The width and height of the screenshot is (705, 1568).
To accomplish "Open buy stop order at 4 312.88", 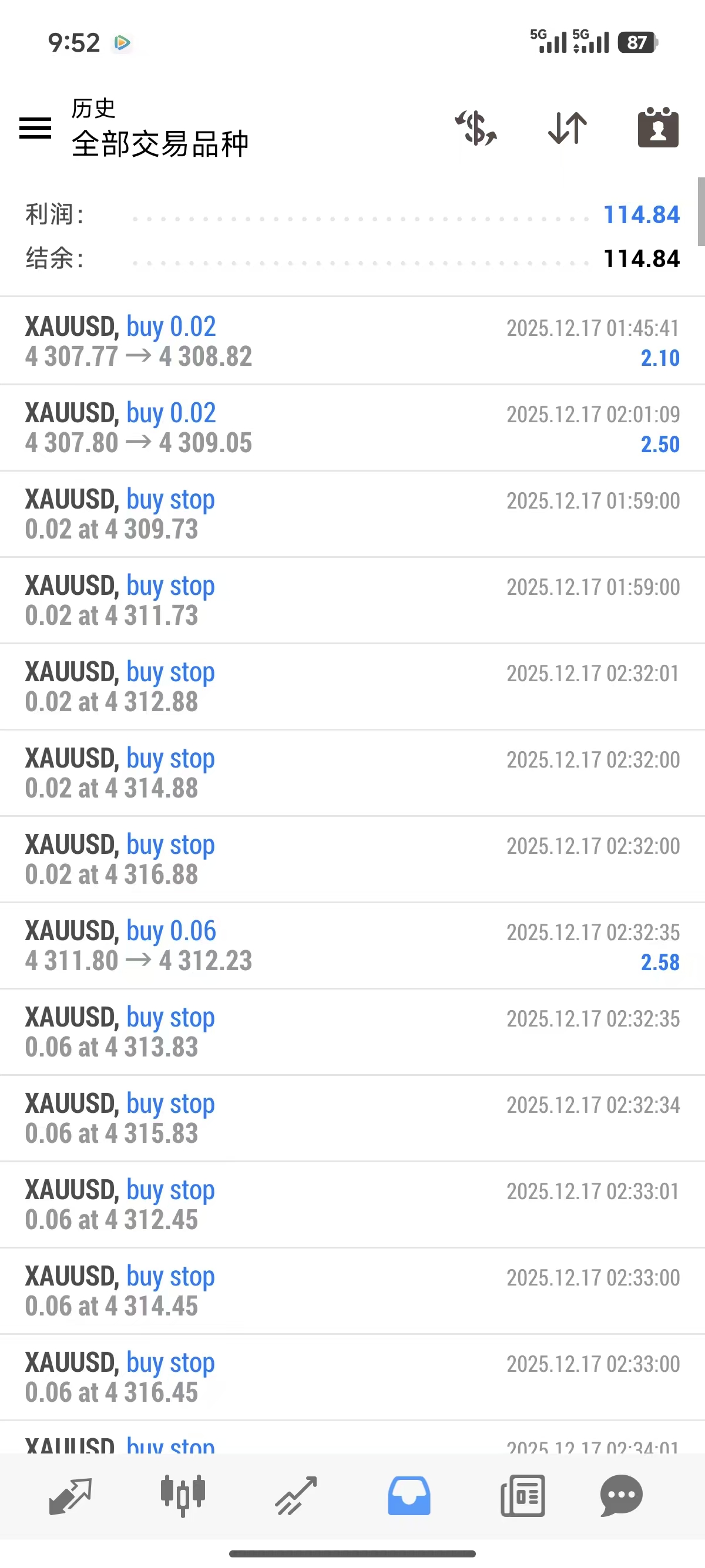I will coord(352,687).
